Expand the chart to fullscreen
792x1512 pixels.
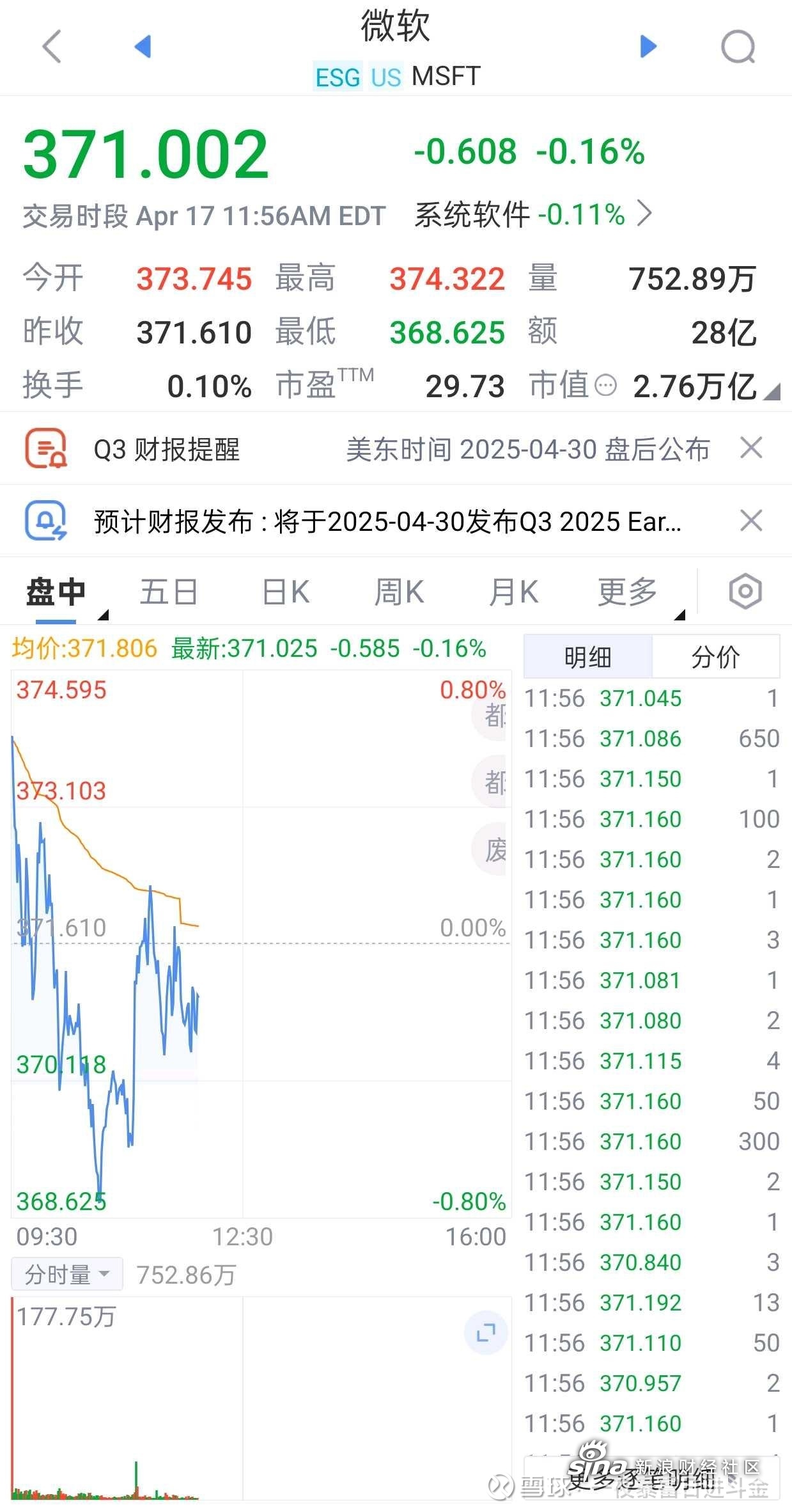[486, 1333]
